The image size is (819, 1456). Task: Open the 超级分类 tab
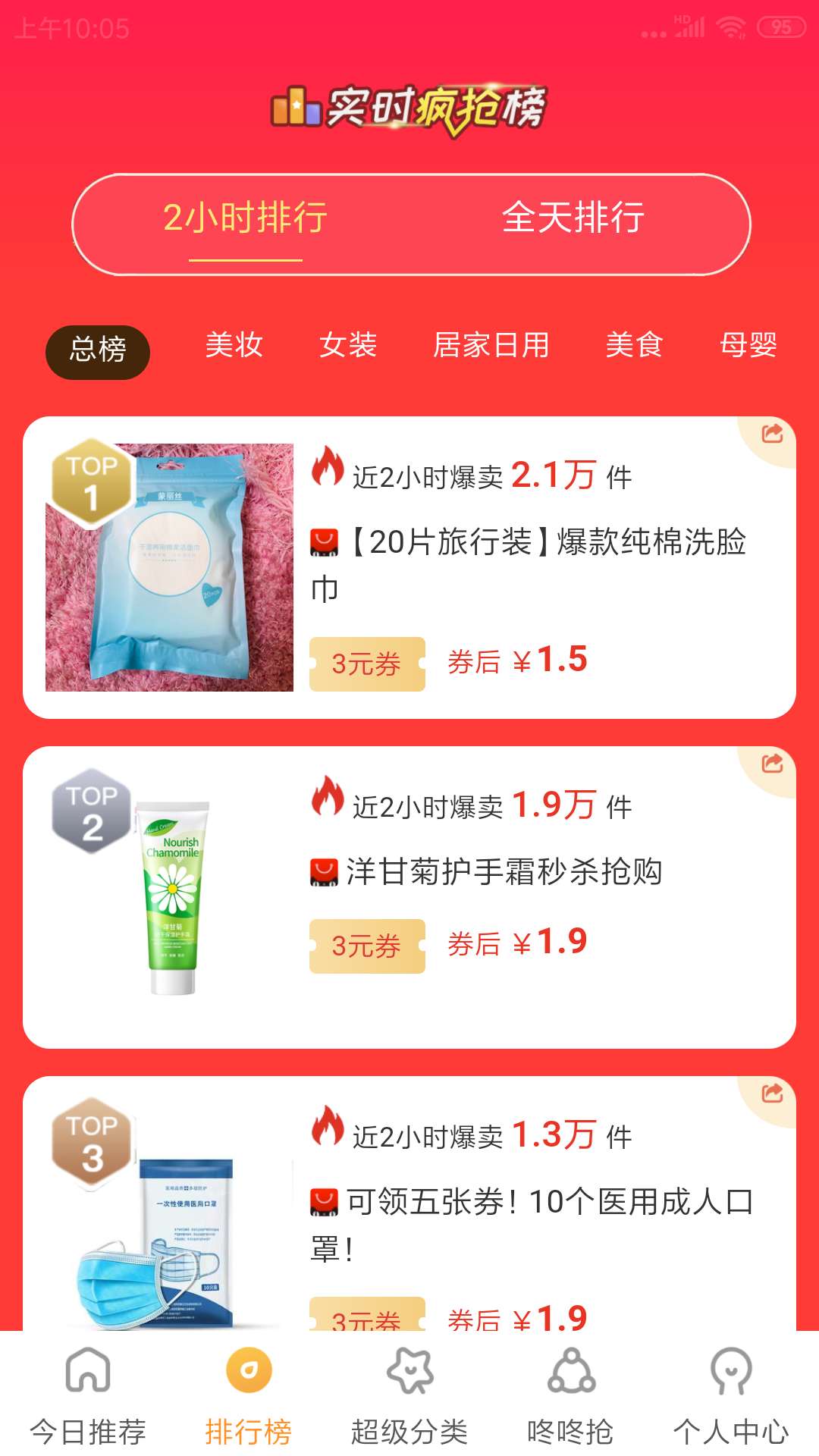[x=409, y=1397]
